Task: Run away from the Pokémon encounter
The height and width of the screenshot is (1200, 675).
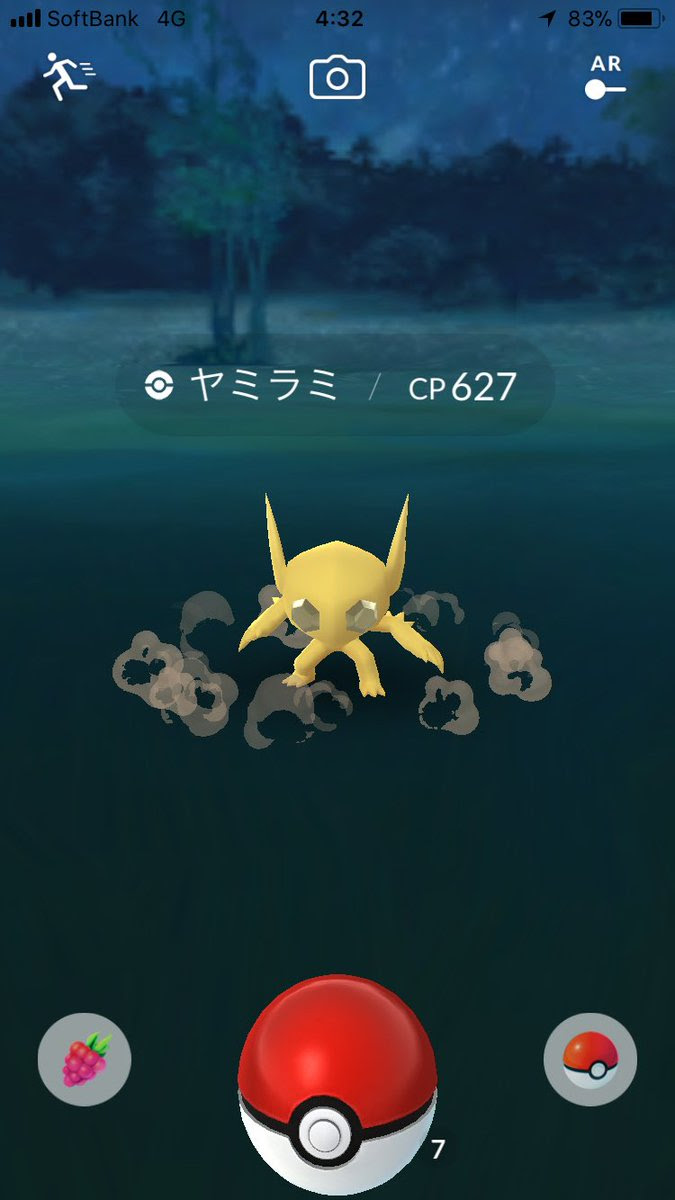Action: click(69, 77)
